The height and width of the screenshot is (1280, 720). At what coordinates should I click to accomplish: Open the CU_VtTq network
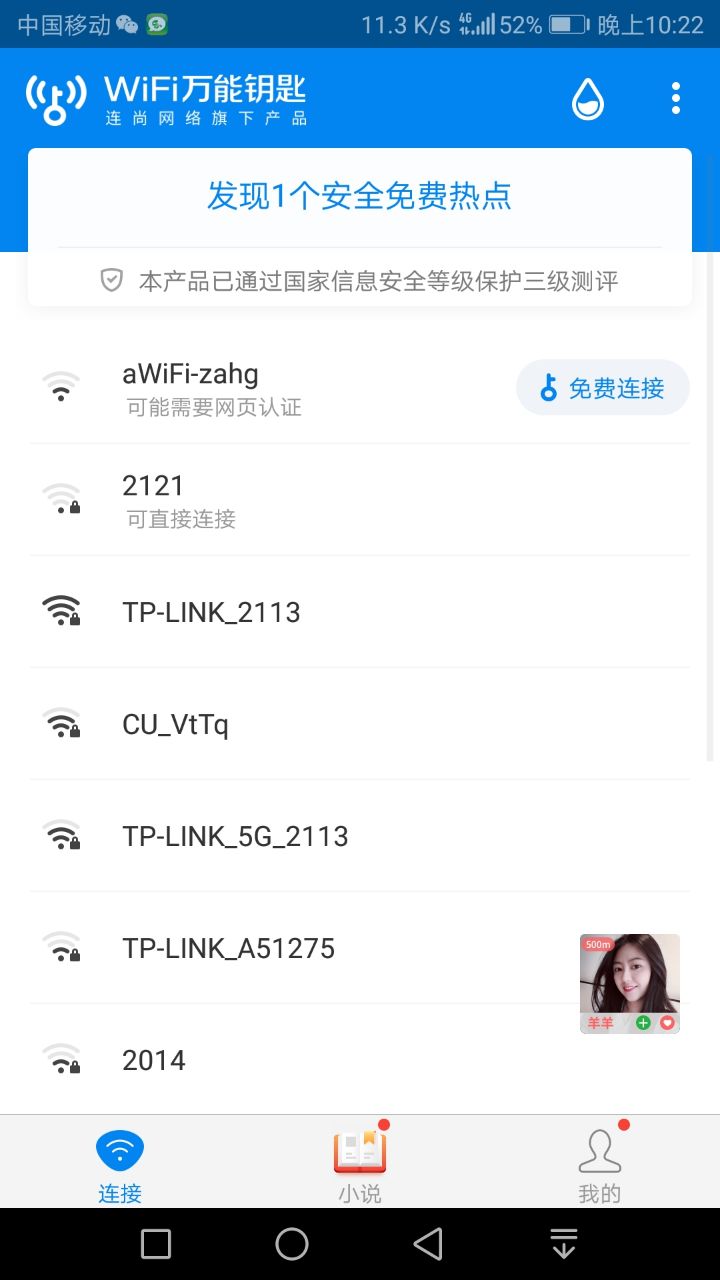pos(300,724)
